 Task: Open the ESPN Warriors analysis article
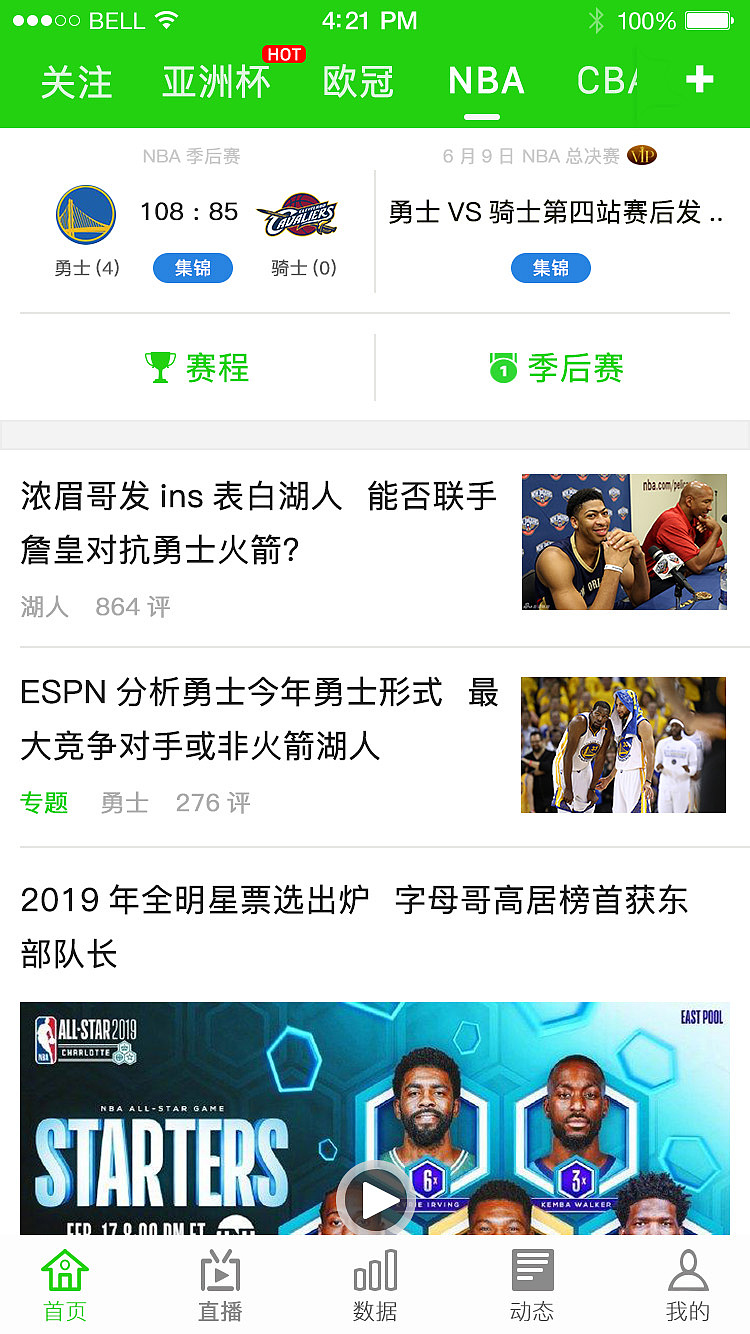click(x=260, y=722)
